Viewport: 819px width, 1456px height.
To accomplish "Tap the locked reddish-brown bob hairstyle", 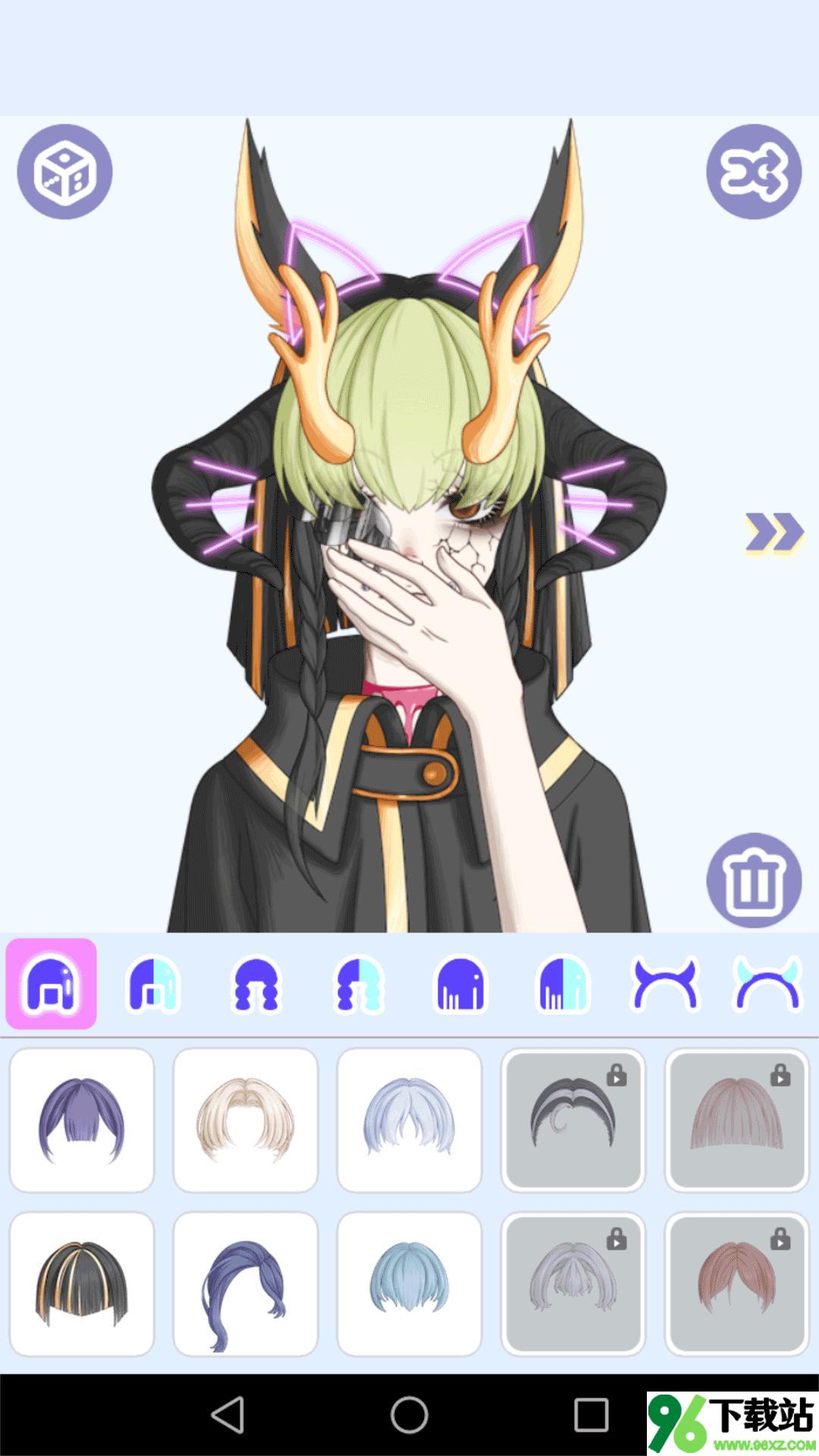I will (737, 1284).
